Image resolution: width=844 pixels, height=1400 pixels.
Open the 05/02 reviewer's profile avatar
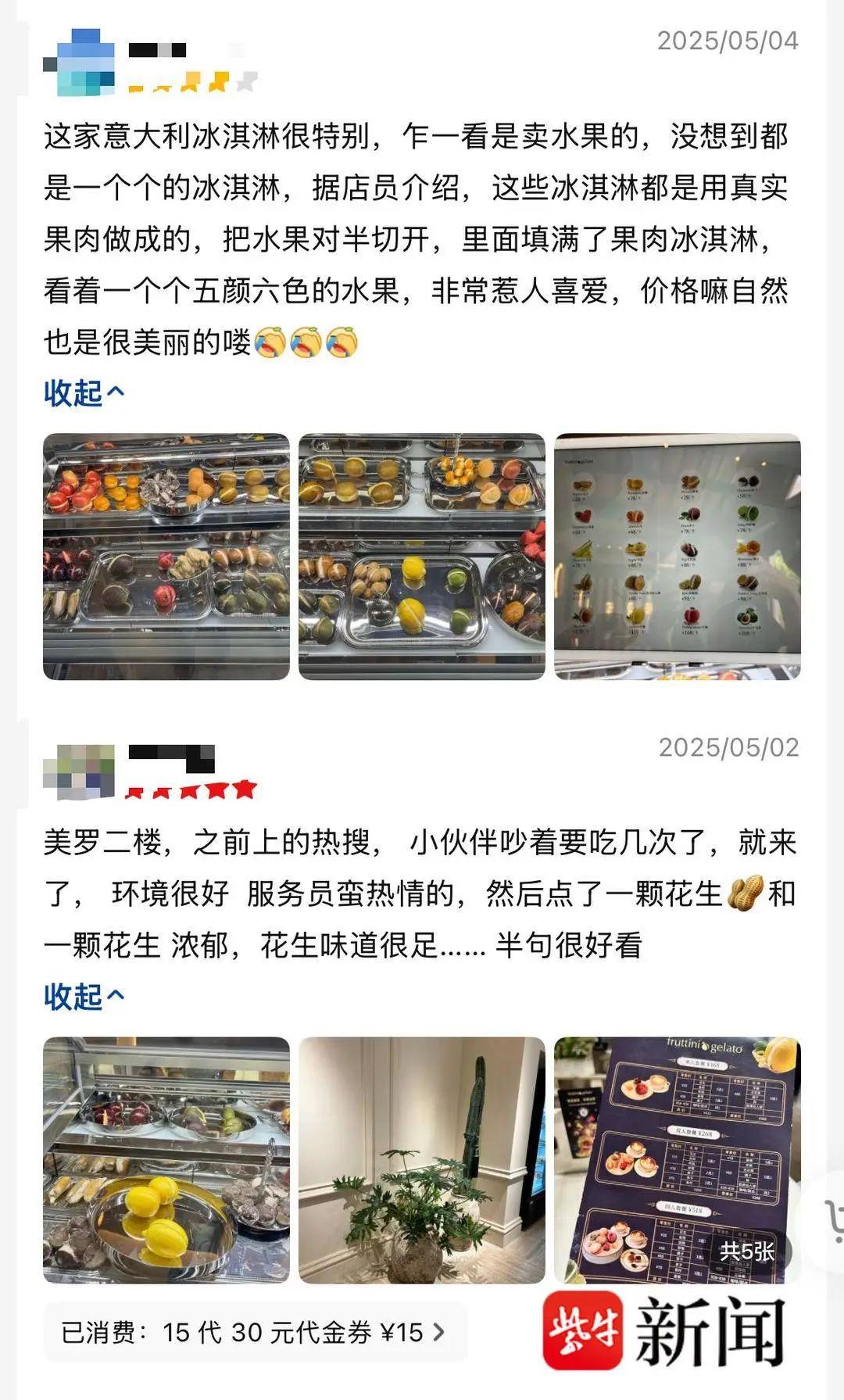point(79,772)
